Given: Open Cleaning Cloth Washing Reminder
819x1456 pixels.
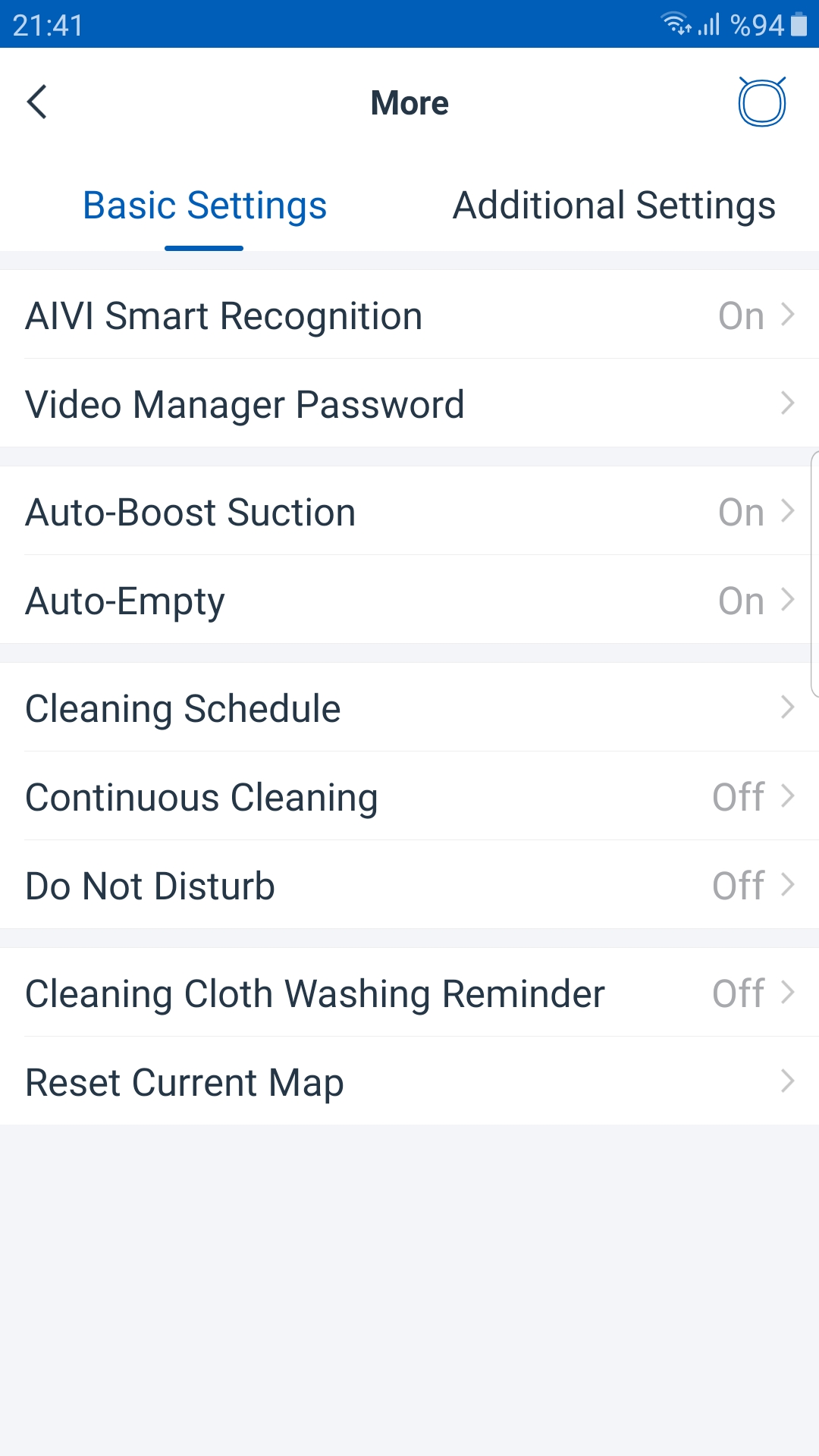Looking at the screenshot, I should pos(409,993).
